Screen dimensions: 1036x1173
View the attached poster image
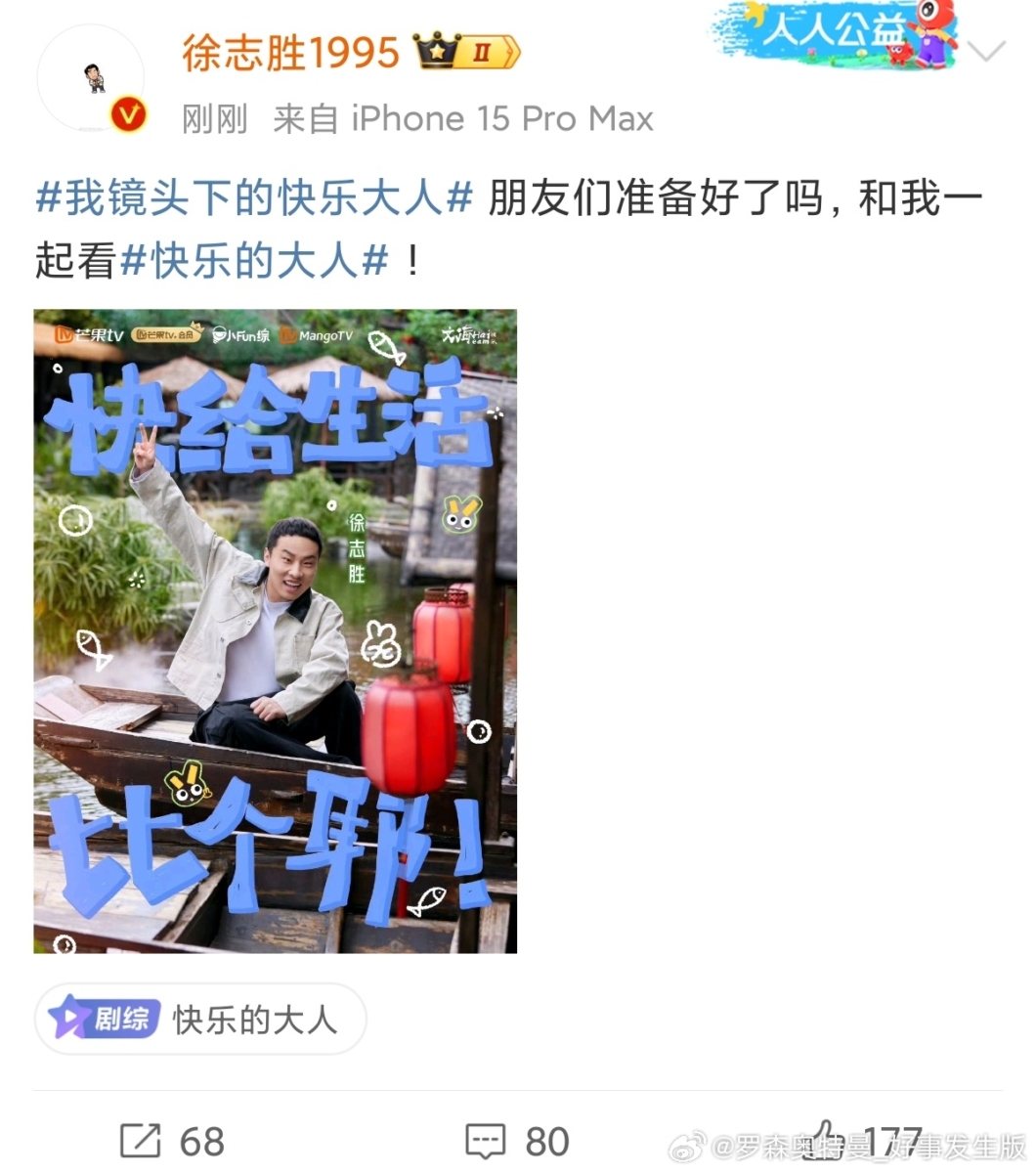point(275,630)
